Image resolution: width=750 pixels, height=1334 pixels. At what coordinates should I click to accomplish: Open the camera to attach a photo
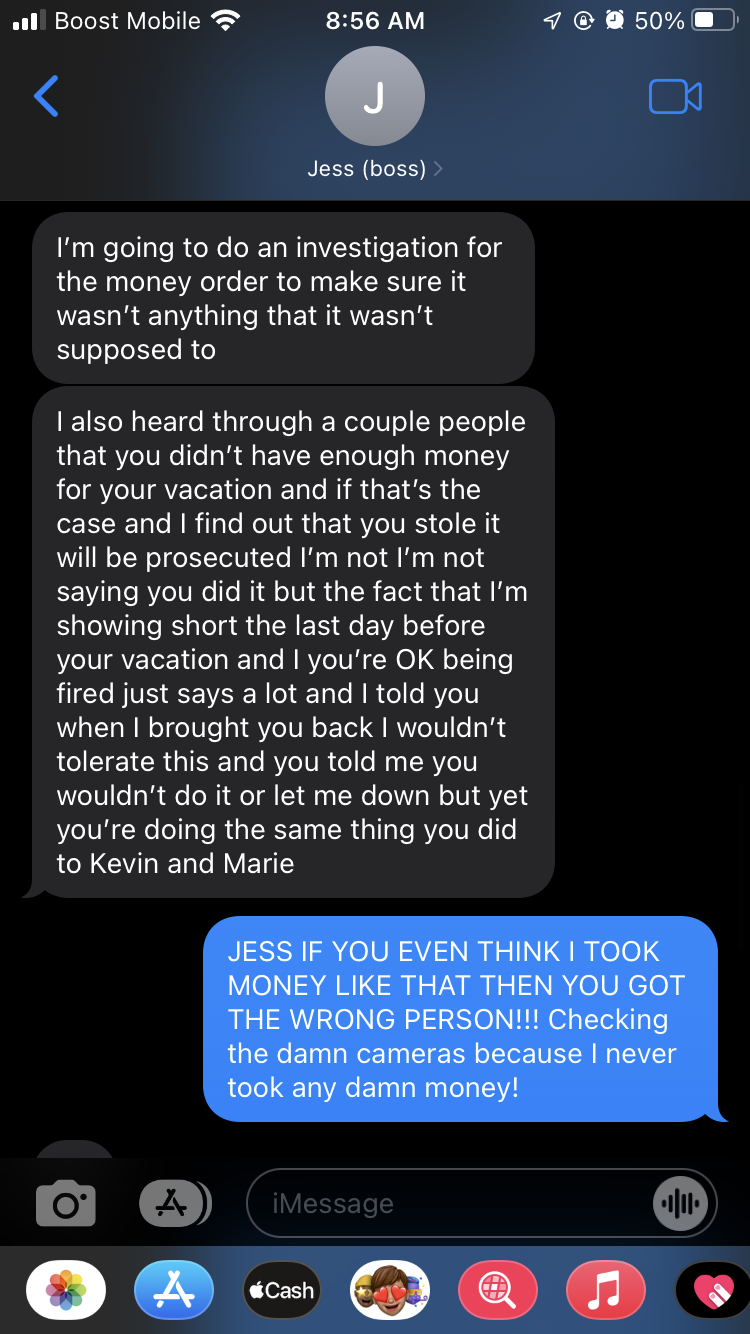66,1204
